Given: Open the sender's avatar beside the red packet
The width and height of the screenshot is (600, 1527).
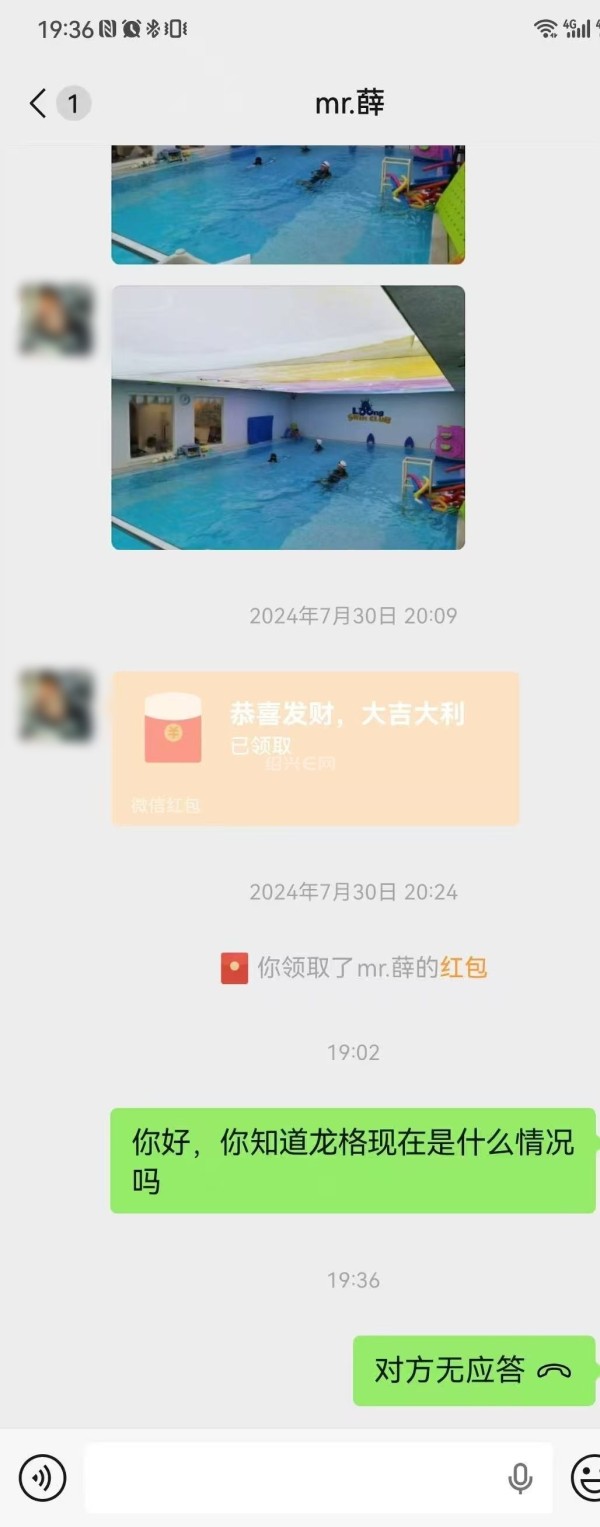Looking at the screenshot, I should [x=57, y=706].
